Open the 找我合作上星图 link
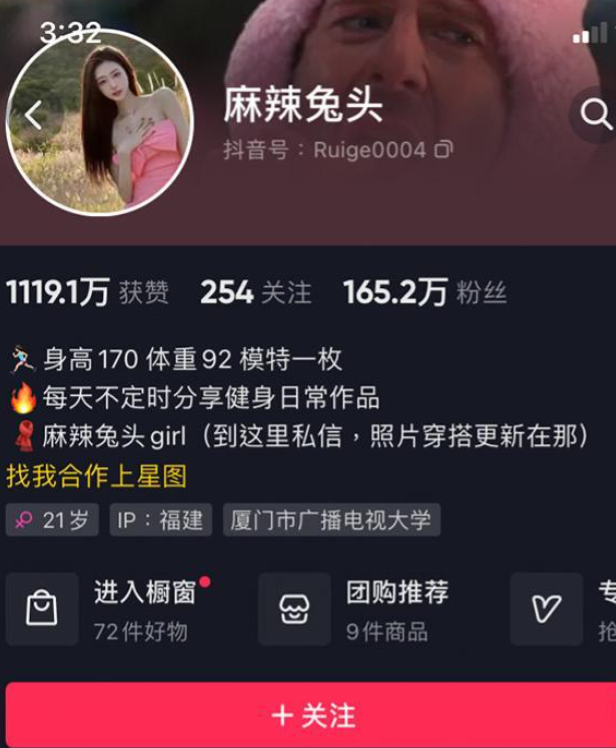Viewport: 616px width, 748px height. point(97,476)
